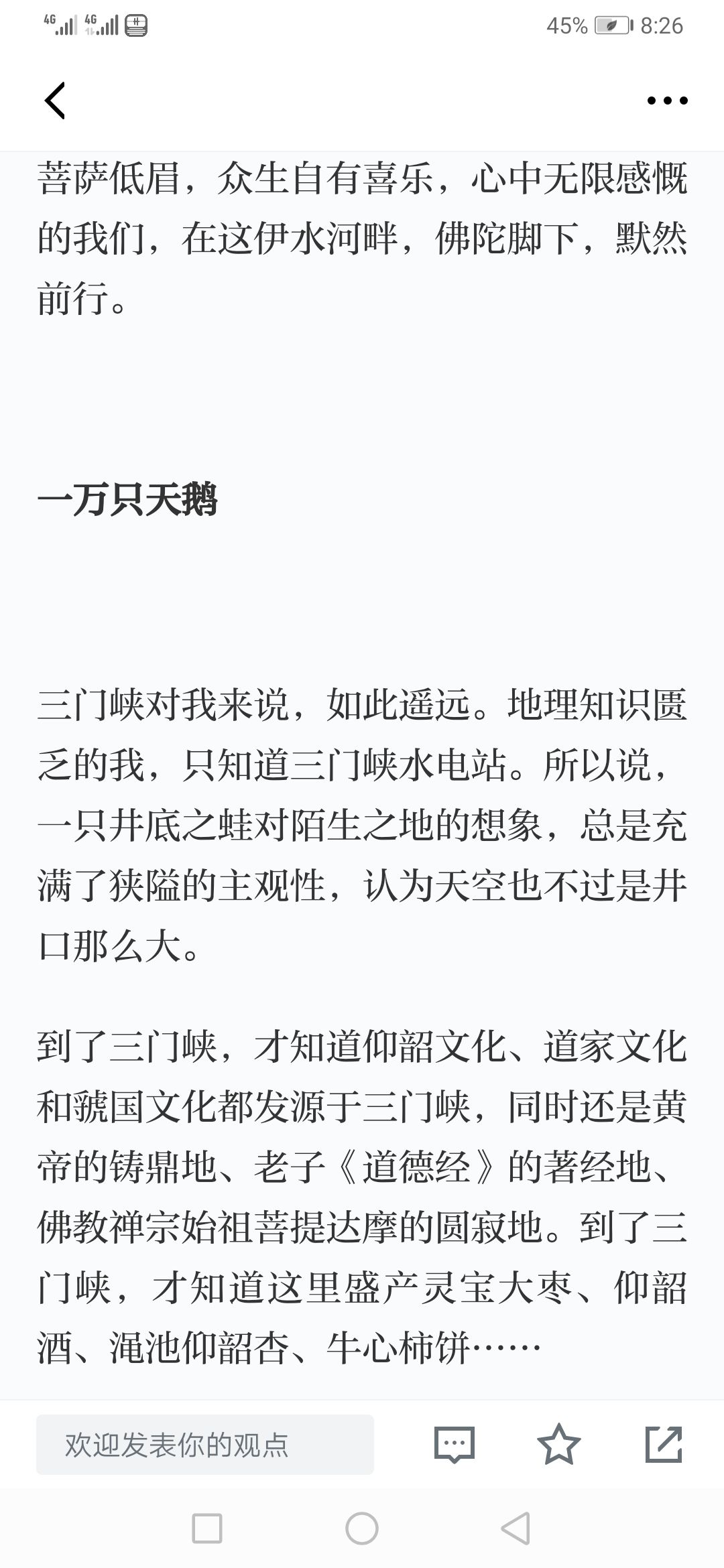724x1568 pixels.
Task: Favorite this article with the star
Action: tap(558, 1443)
